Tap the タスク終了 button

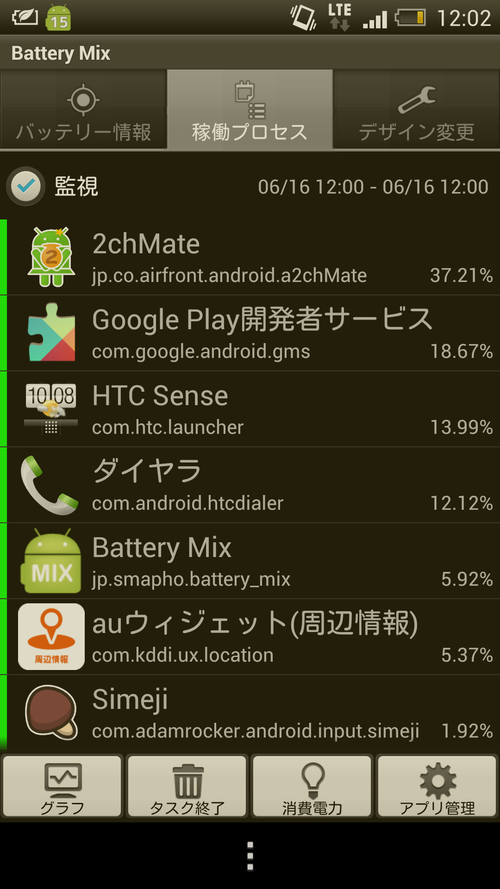(x=187, y=786)
